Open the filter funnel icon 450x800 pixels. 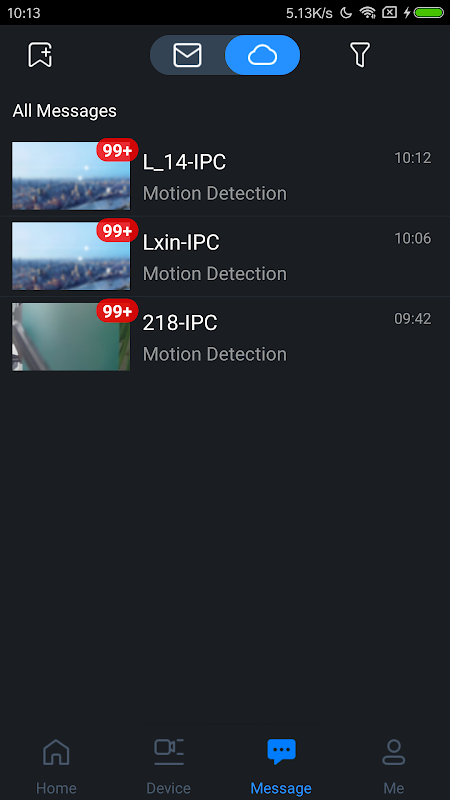click(x=360, y=55)
